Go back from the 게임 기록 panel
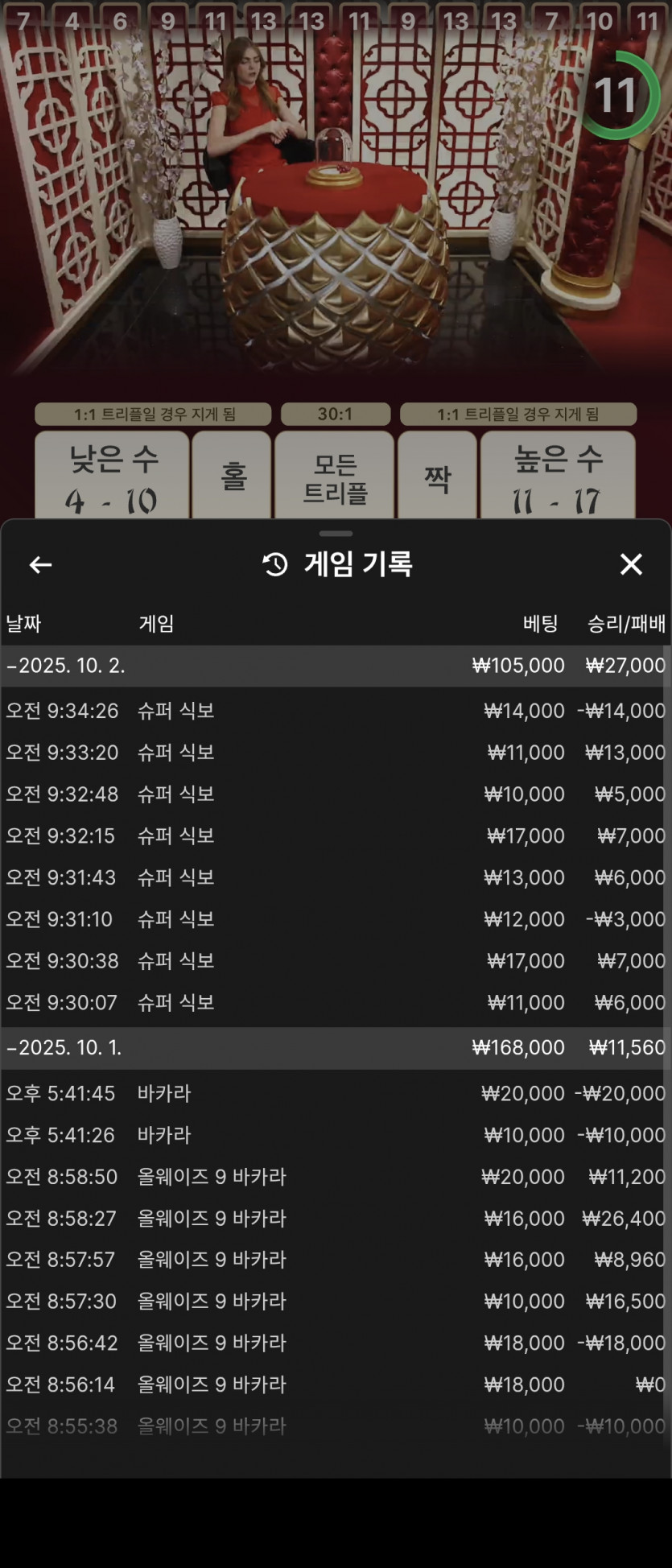The width and height of the screenshot is (672, 1568). 40,565
